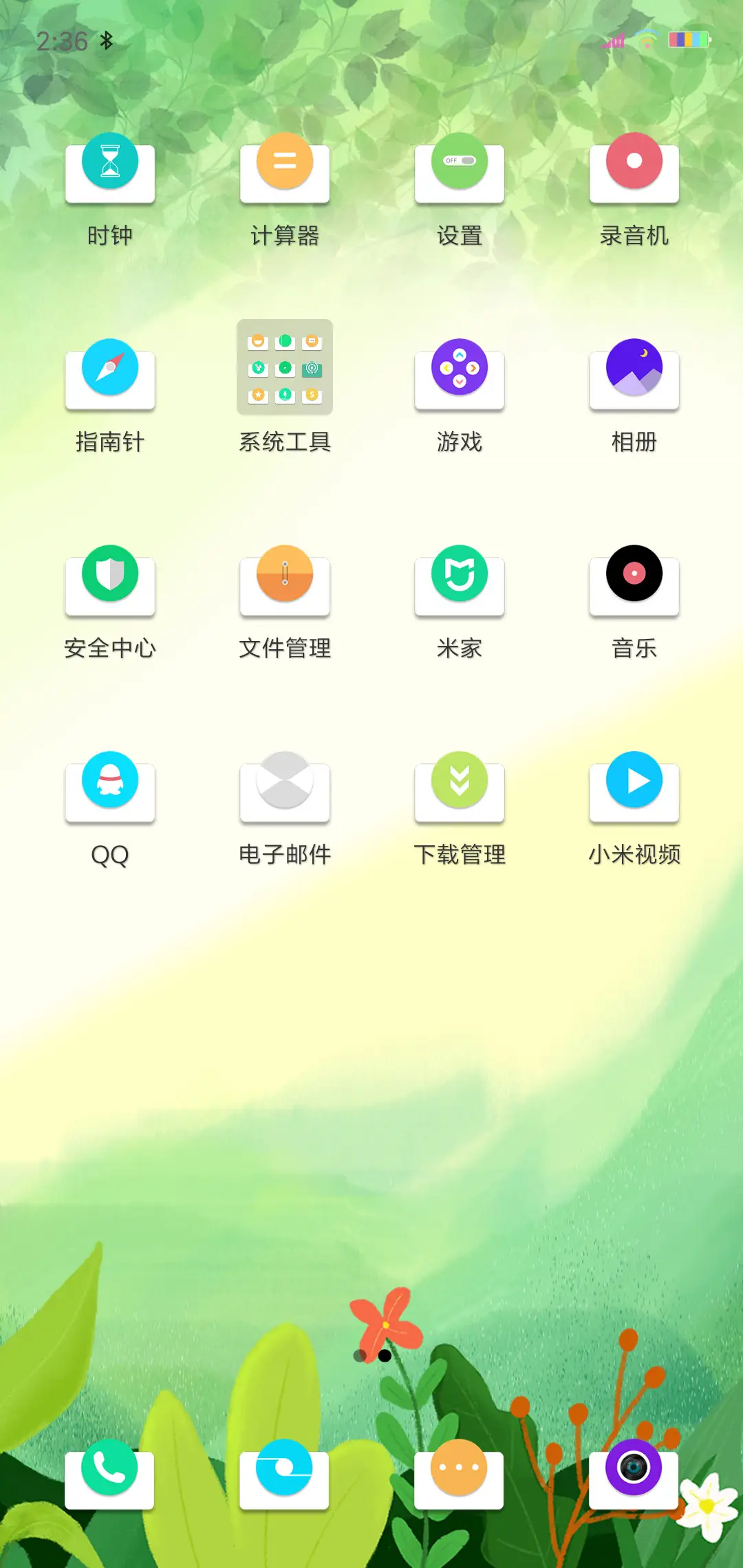743x1568 pixels.
Task: Expand the 系统工具 folder
Action: [285, 368]
